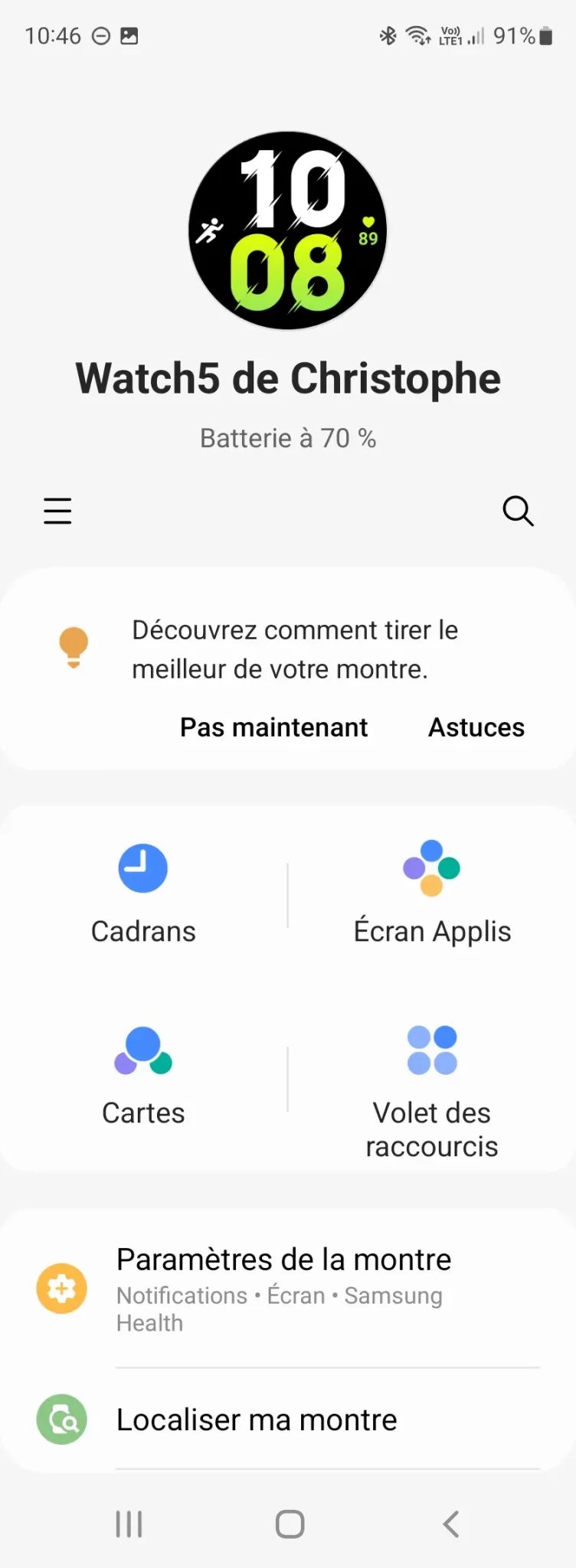The image size is (576, 1568).
Task: Open Astuces for watch tips
Action: 476,727
